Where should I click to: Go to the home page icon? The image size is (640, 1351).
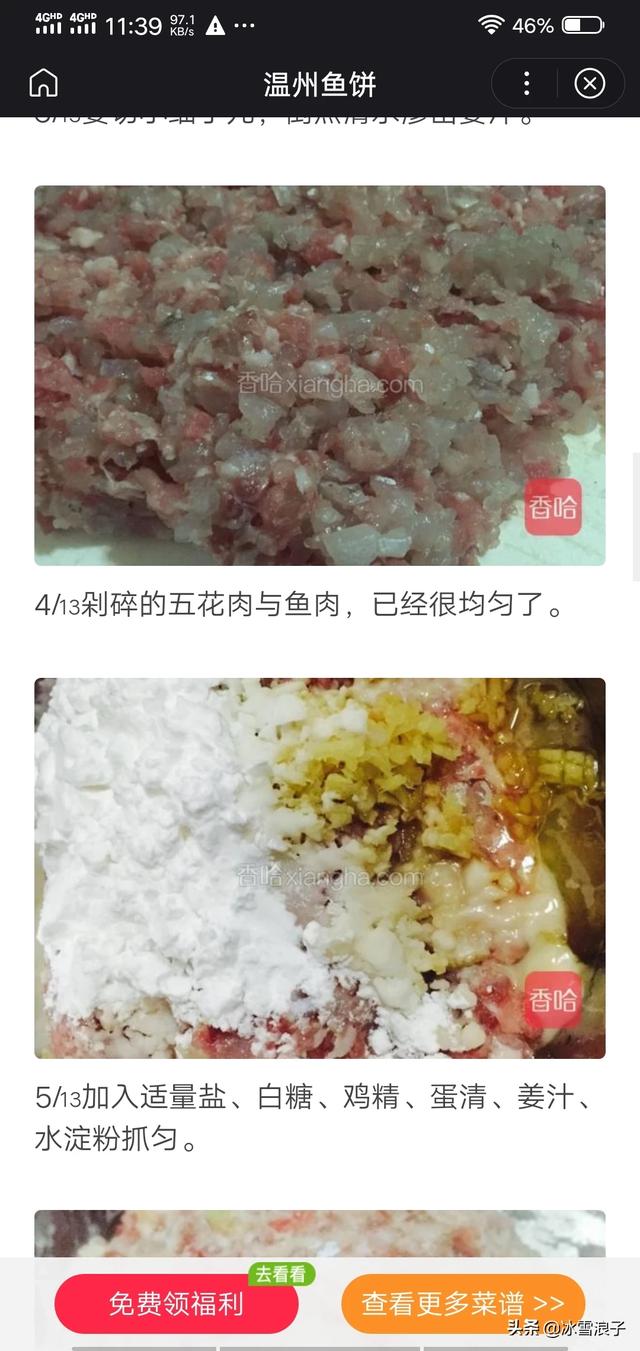(x=43, y=83)
